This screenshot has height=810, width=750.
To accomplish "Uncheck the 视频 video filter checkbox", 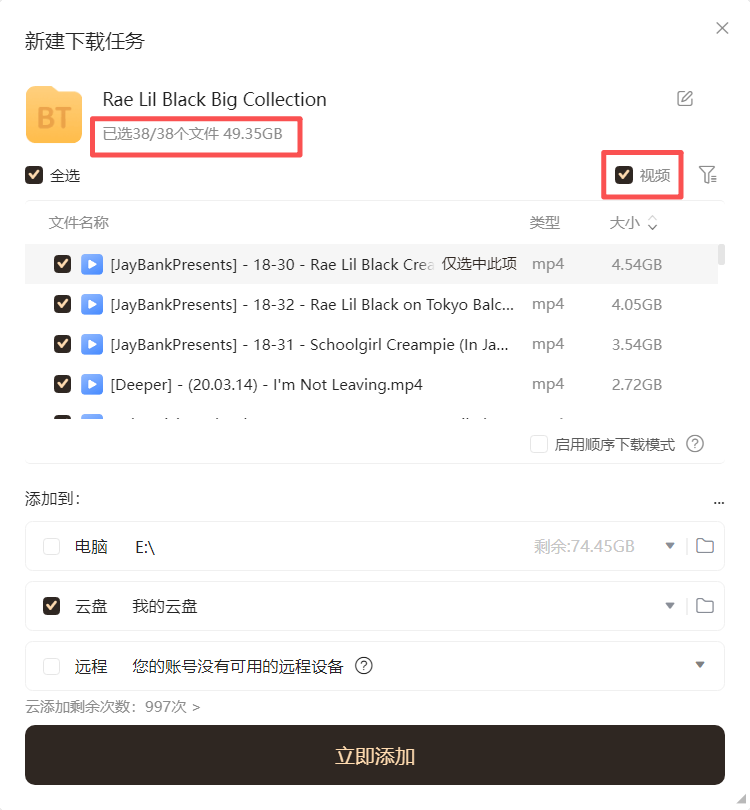I will 624,175.
